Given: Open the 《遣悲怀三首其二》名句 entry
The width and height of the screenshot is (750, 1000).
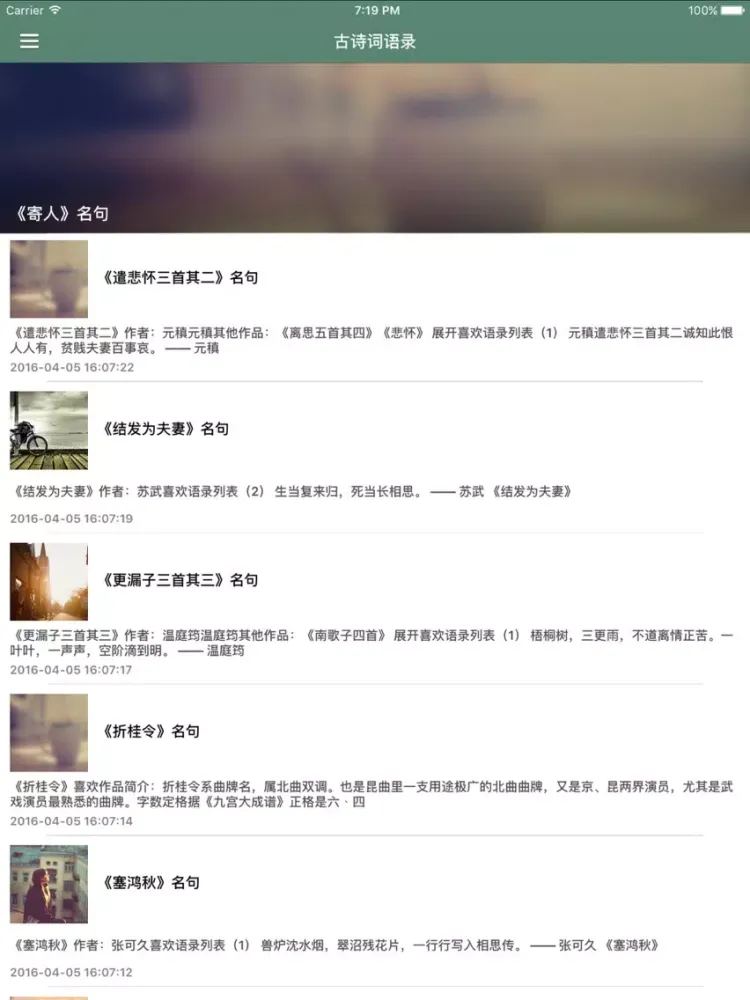Looking at the screenshot, I should (180, 278).
